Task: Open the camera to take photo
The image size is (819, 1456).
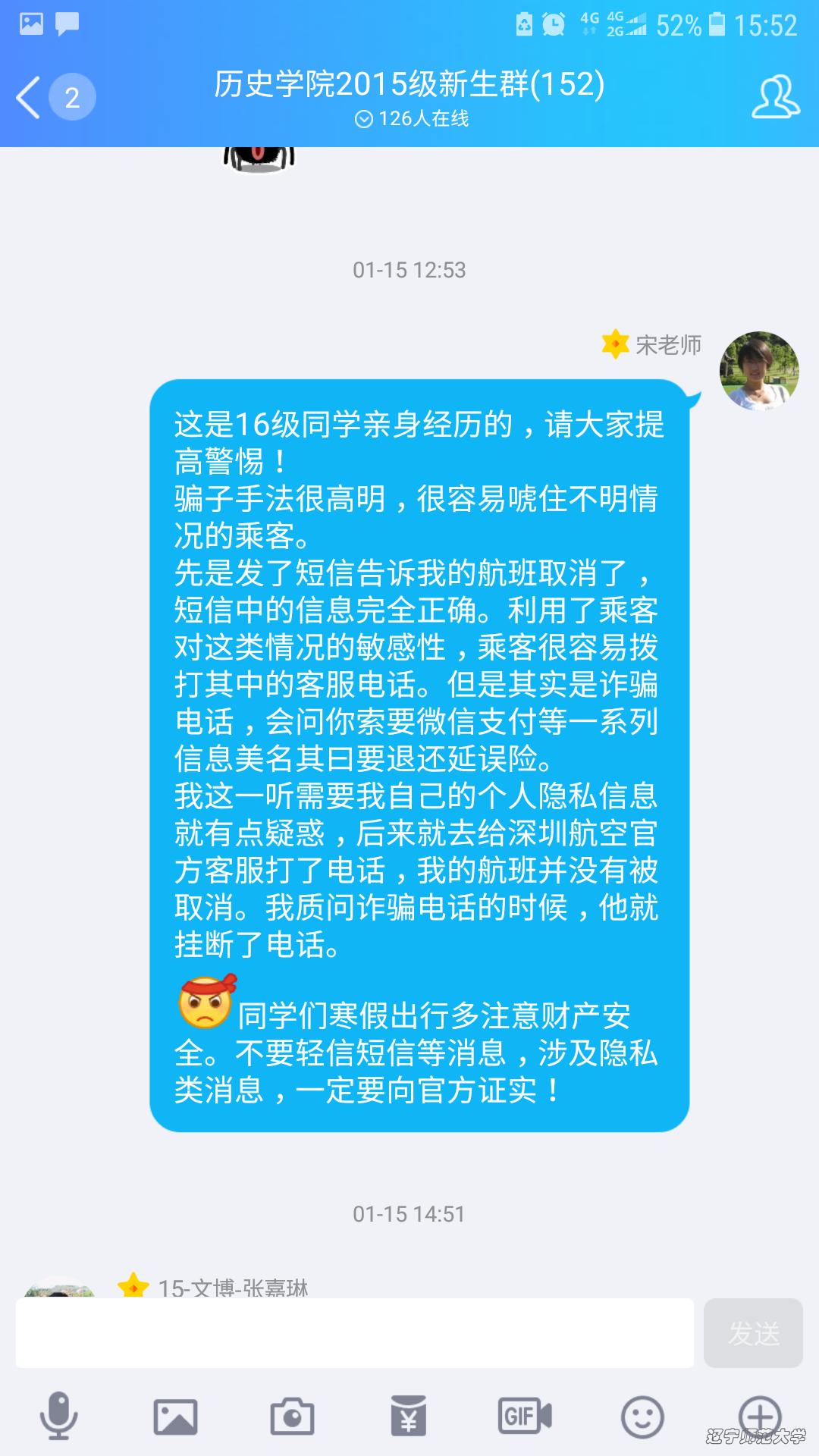Action: pyautogui.click(x=292, y=1415)
